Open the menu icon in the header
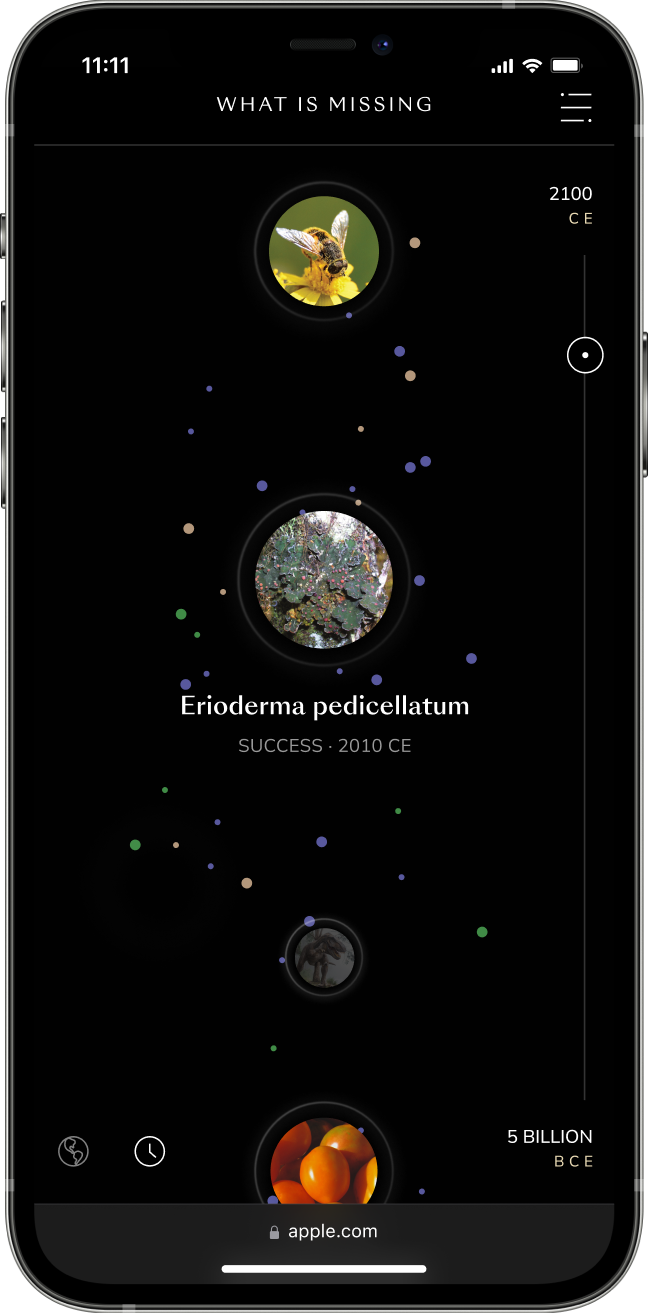648x1313 pixels. click(576, 107)
